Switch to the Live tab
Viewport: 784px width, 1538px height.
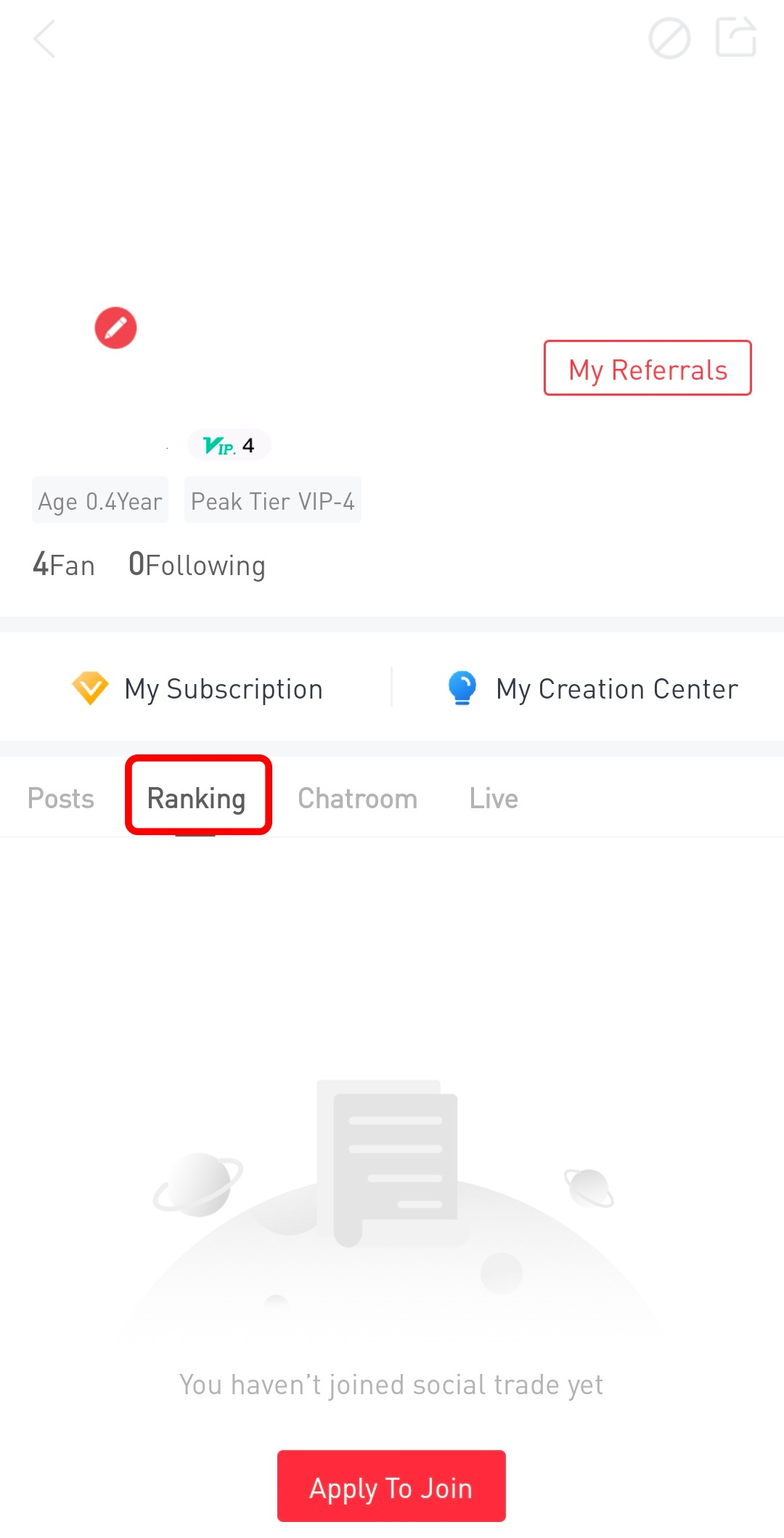click(x=494, y=798)
